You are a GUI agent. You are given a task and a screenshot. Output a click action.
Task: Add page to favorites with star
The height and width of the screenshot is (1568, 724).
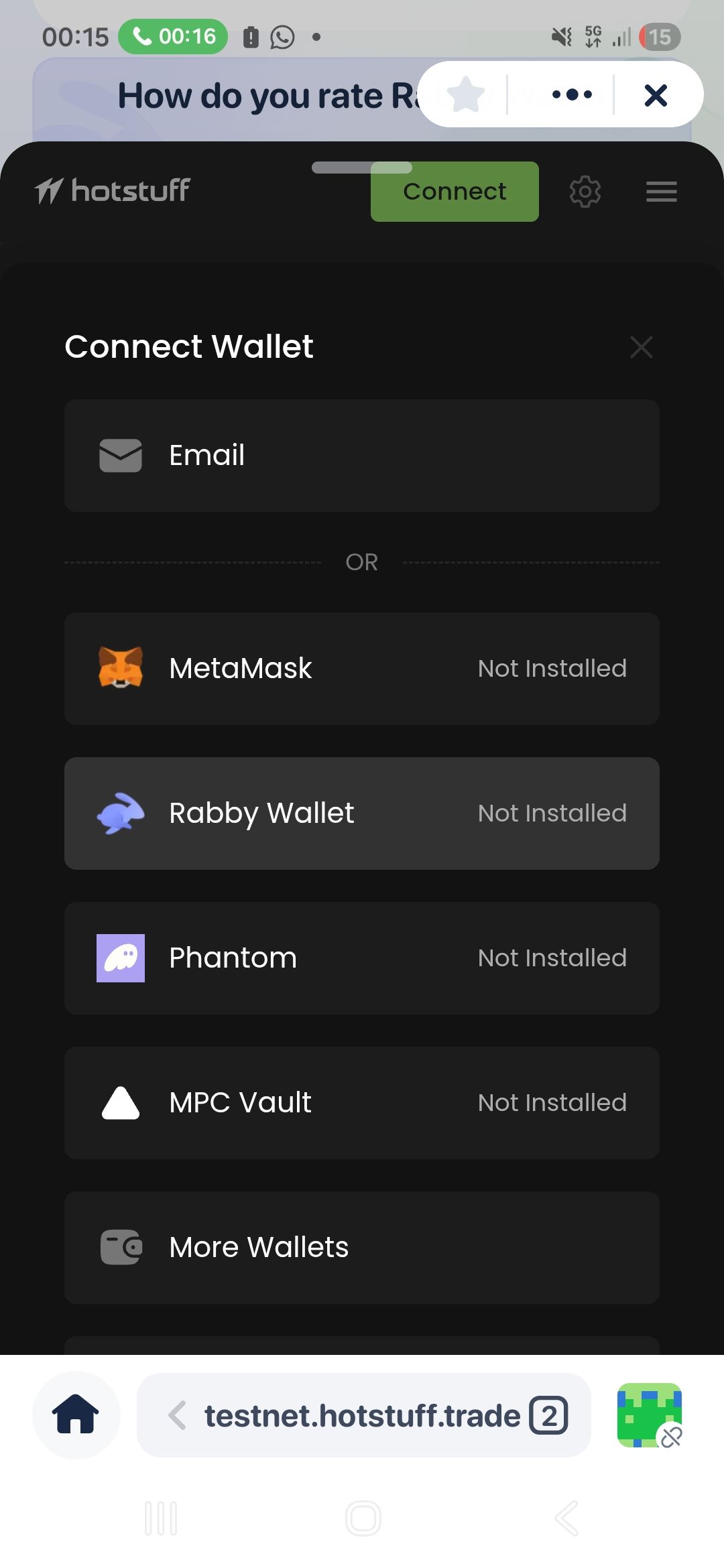coord(465,94)
